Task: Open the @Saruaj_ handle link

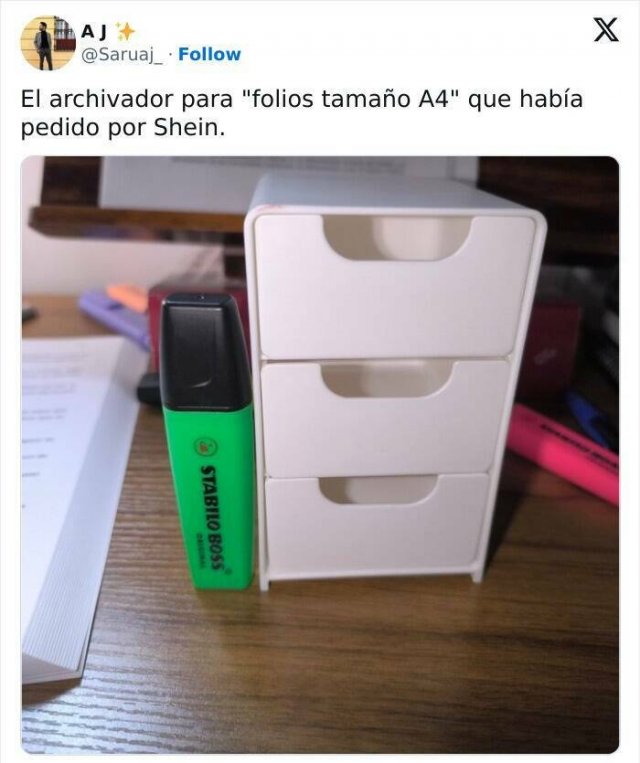Action: (121, 54)
